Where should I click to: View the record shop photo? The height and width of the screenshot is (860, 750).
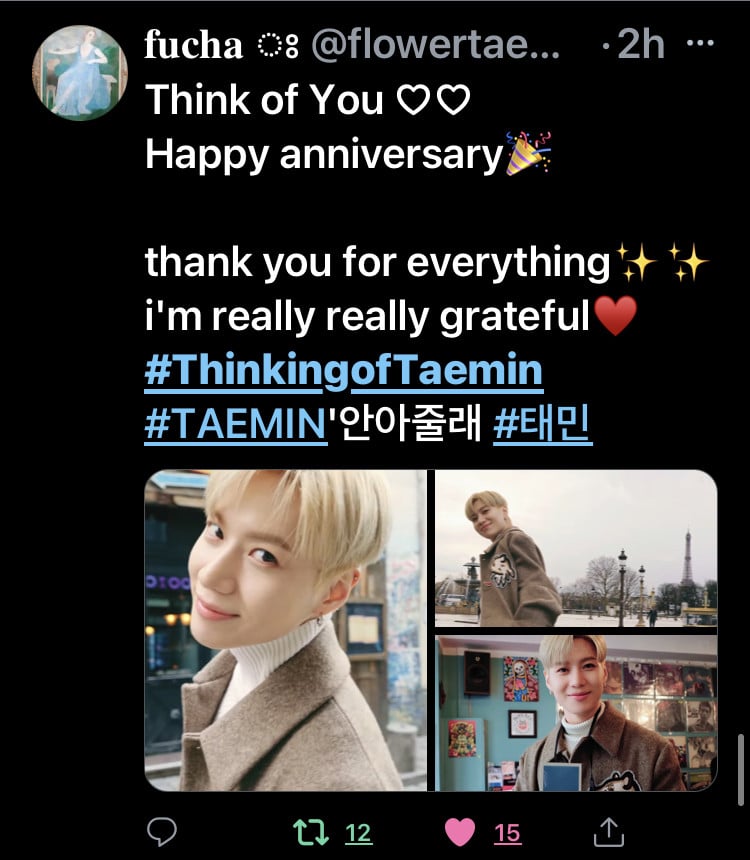point(576,713)
